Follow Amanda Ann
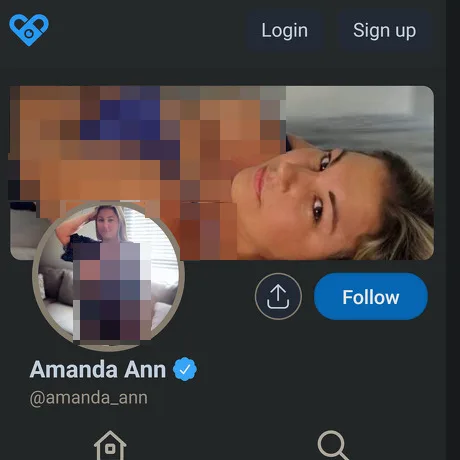 tap(371, 297)
